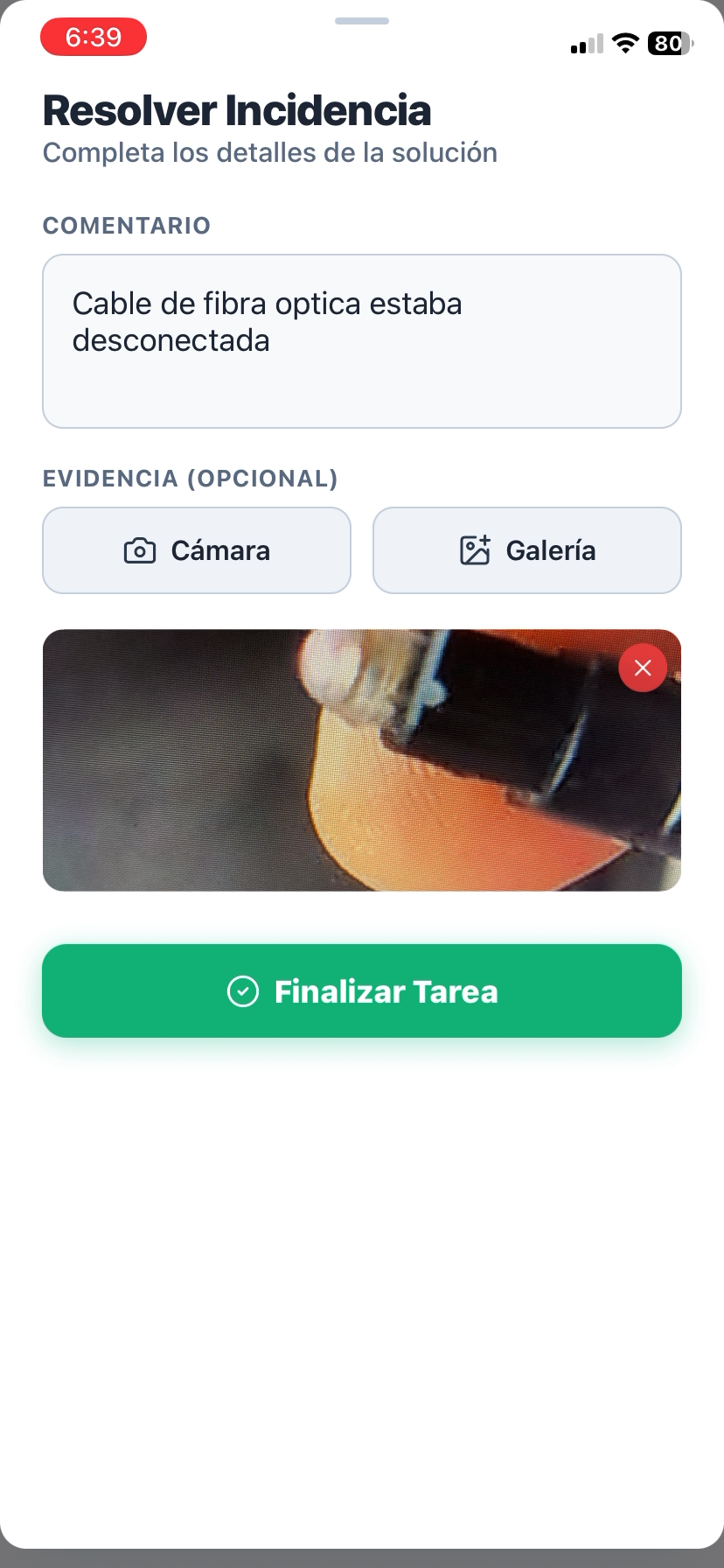Click the red X to remove the photo
The height and width of the screenshot is (1568, 724).
tap(643, 668)
